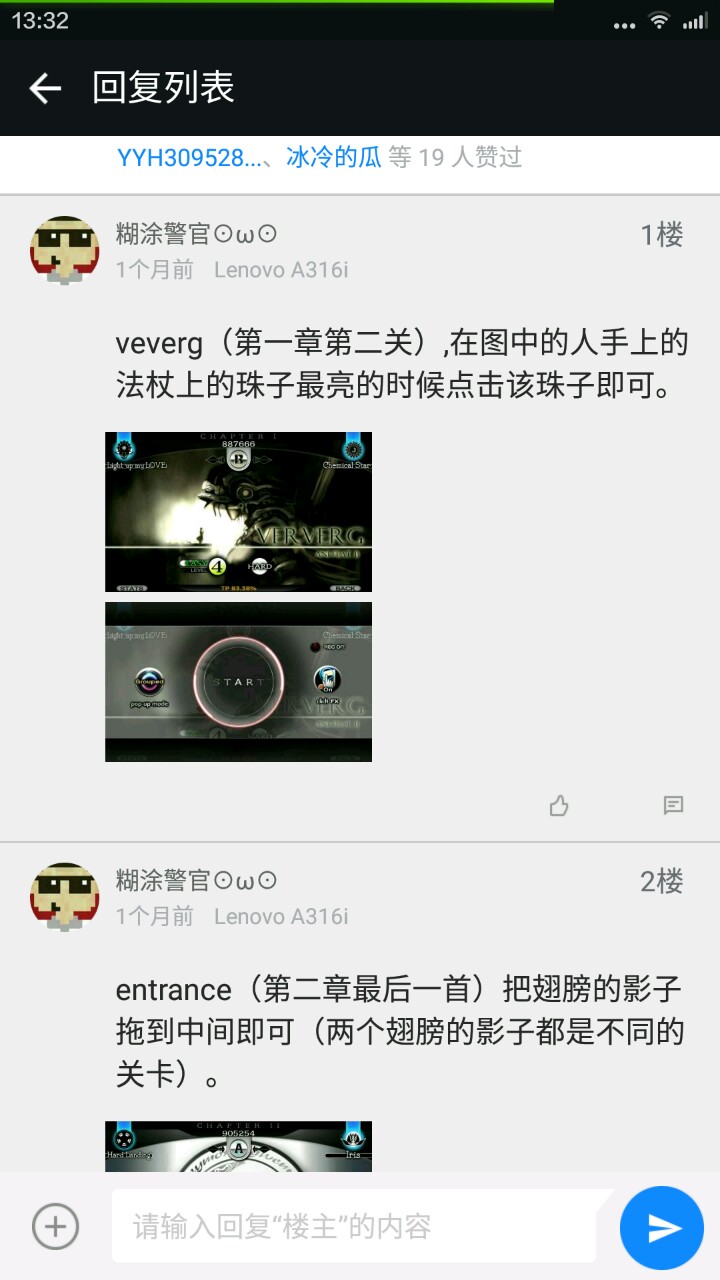Go back from the reply list
This screenshot has height=1280, width=720.
tap(45, 88)
